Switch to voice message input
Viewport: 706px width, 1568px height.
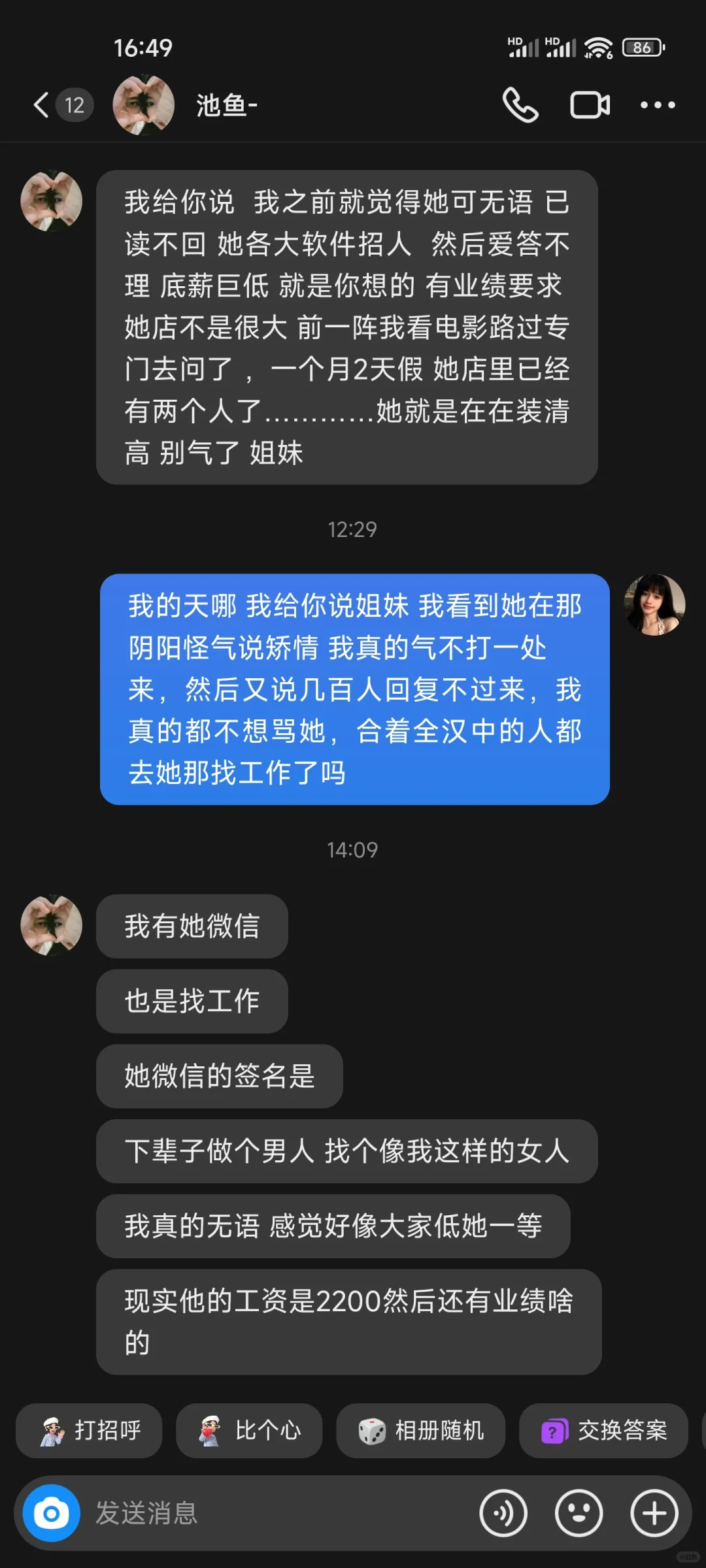503,1512
